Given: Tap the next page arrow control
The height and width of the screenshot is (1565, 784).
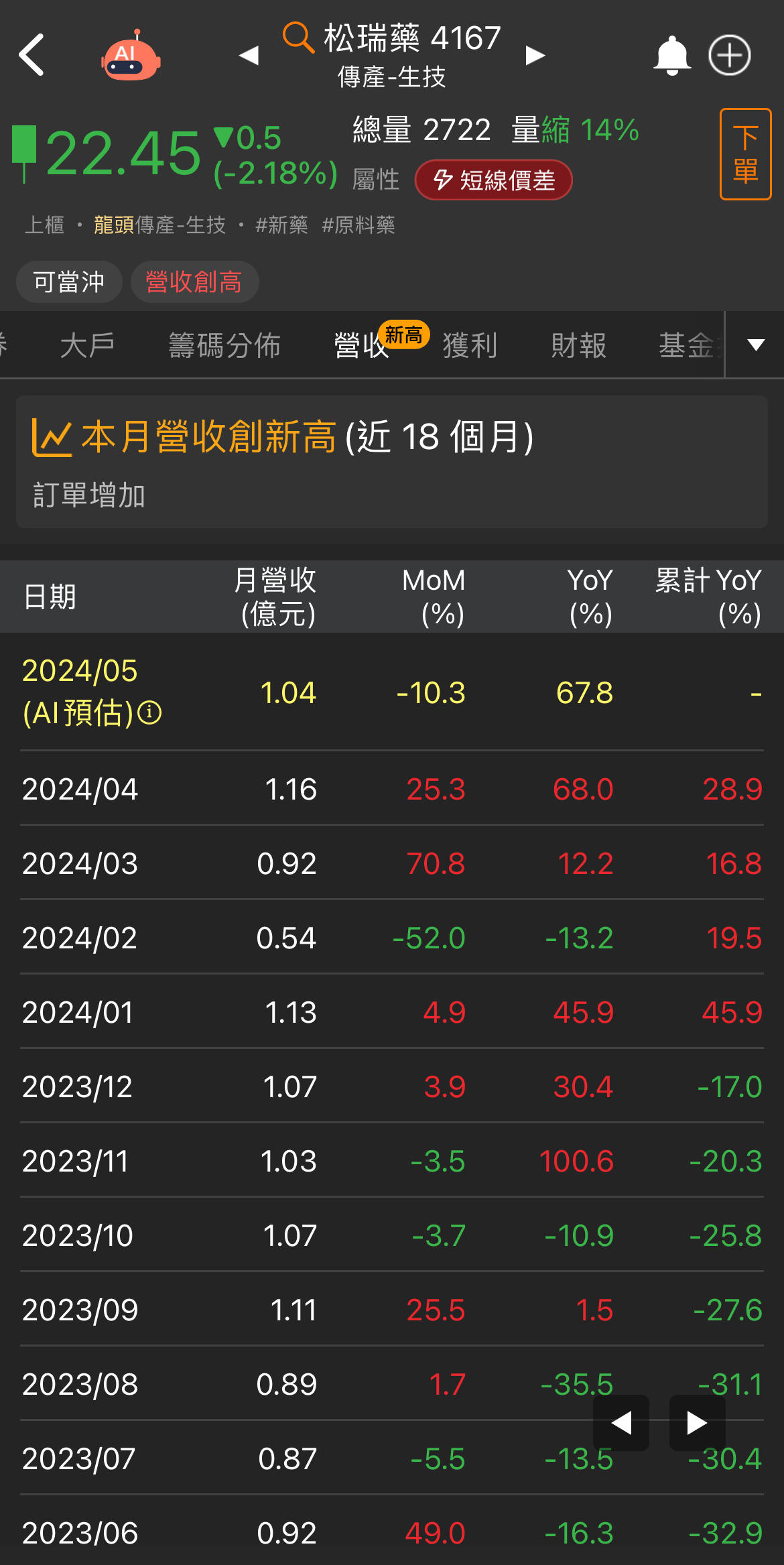Looking at the screenshot, I should tap(696, 1422).
